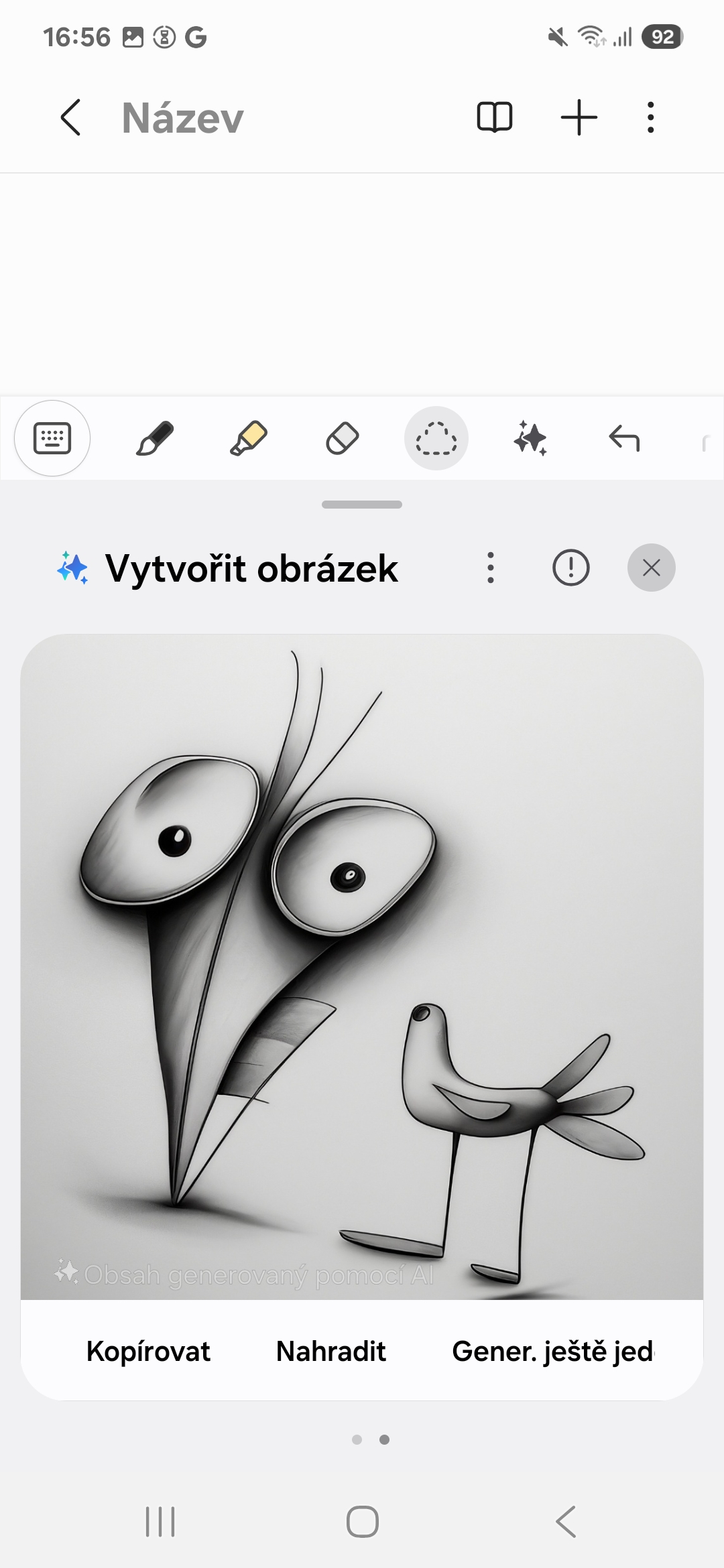Select the pen tool
The width and height of the screenshot is (724, 1568).
[x=155, y=438]
